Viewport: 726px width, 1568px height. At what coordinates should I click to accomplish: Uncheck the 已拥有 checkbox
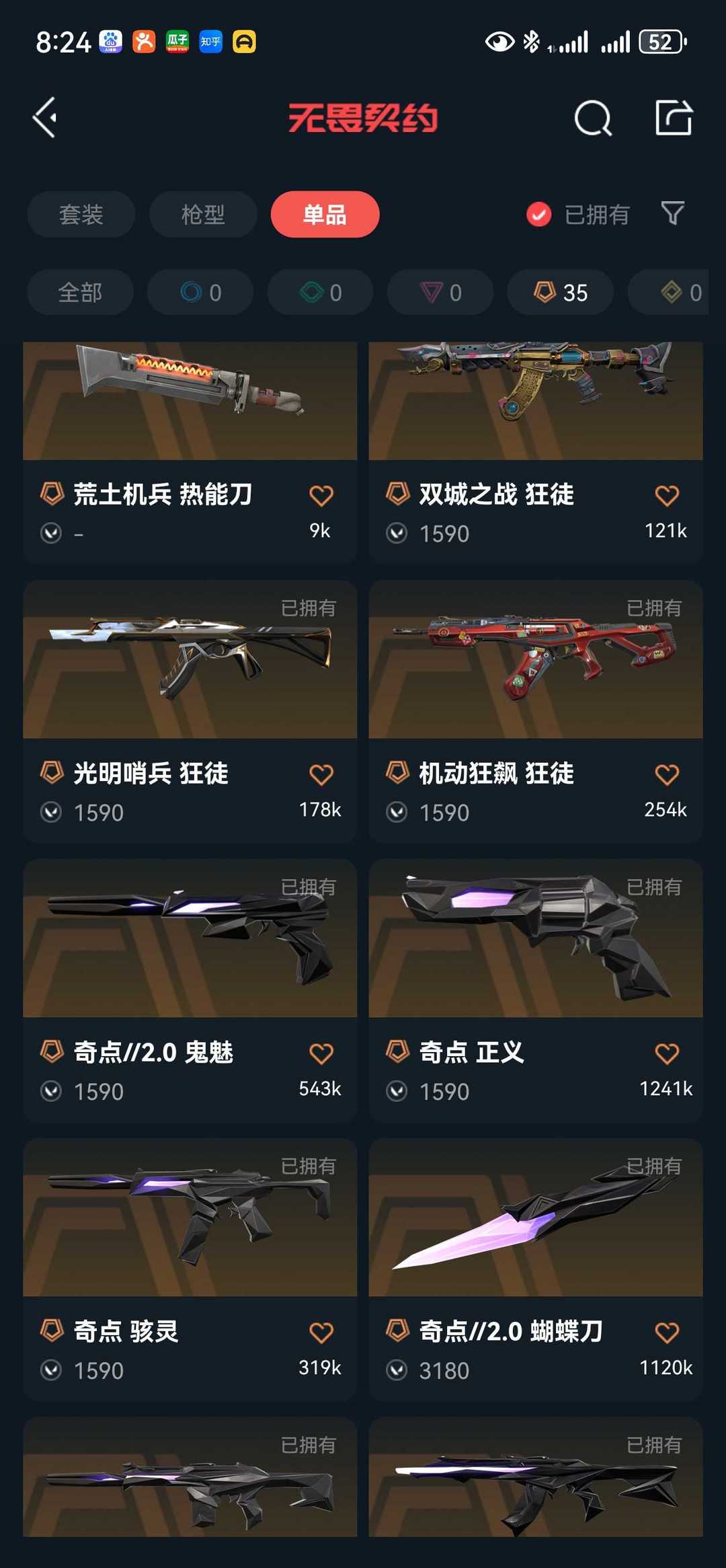[x=538, y=215]
